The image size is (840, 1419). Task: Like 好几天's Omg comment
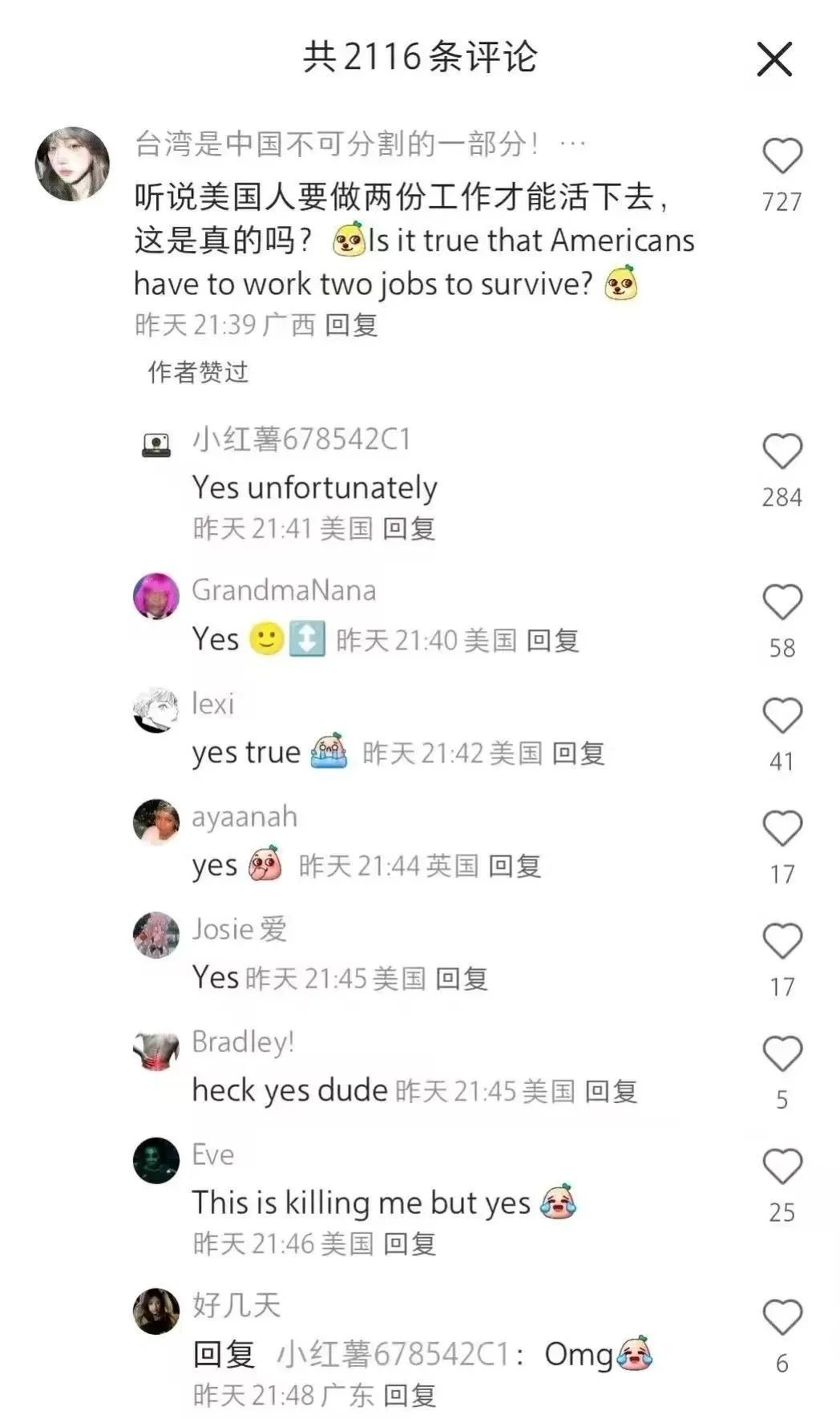tap(781, 1317)
